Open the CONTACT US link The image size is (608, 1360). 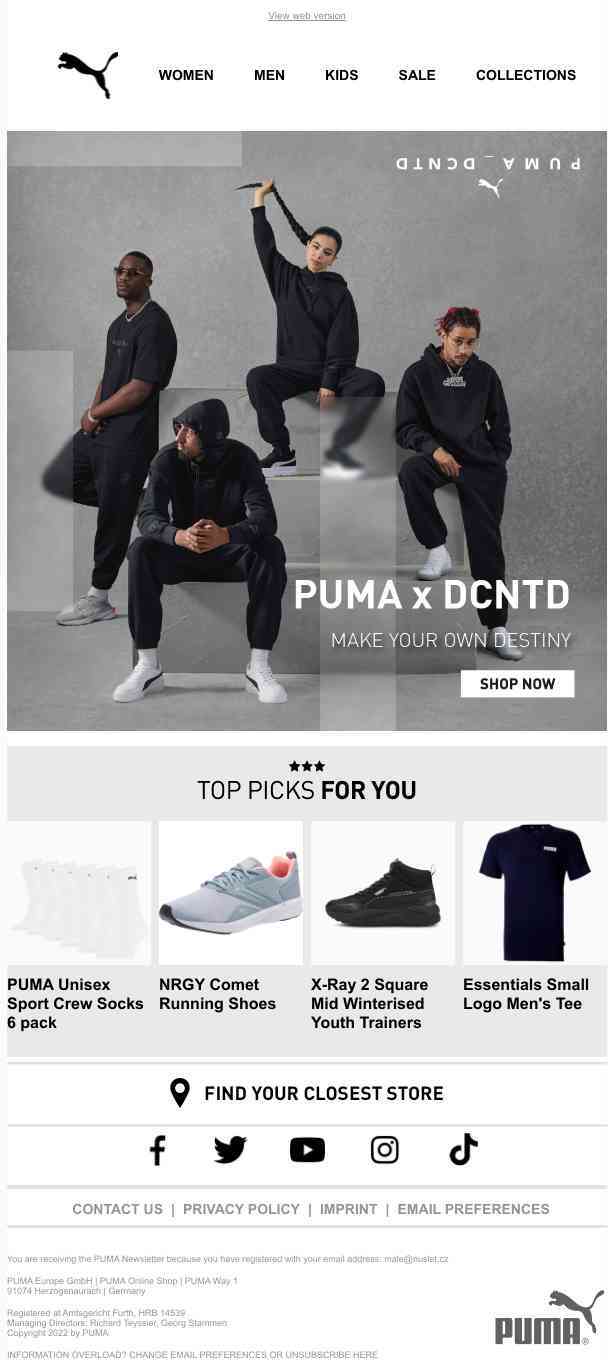[x=117, y=1209]
